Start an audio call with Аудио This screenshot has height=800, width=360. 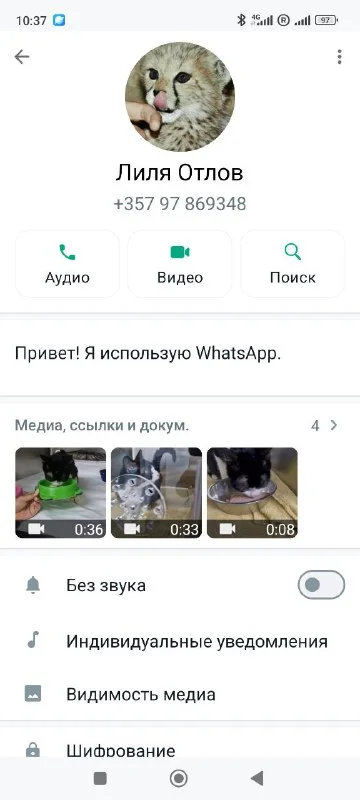67,264
